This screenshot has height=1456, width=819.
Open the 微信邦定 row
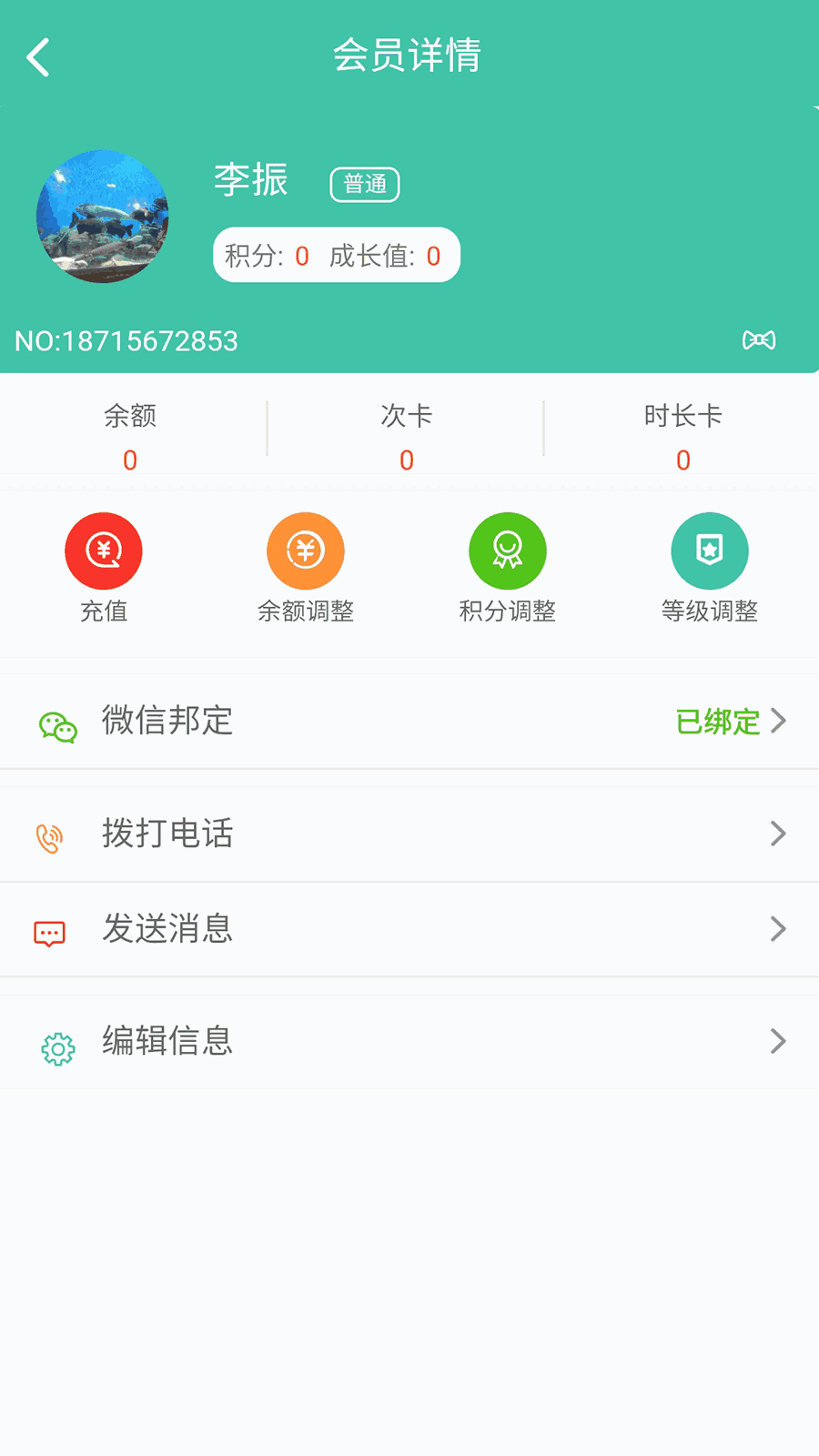[x=409, y=722]
